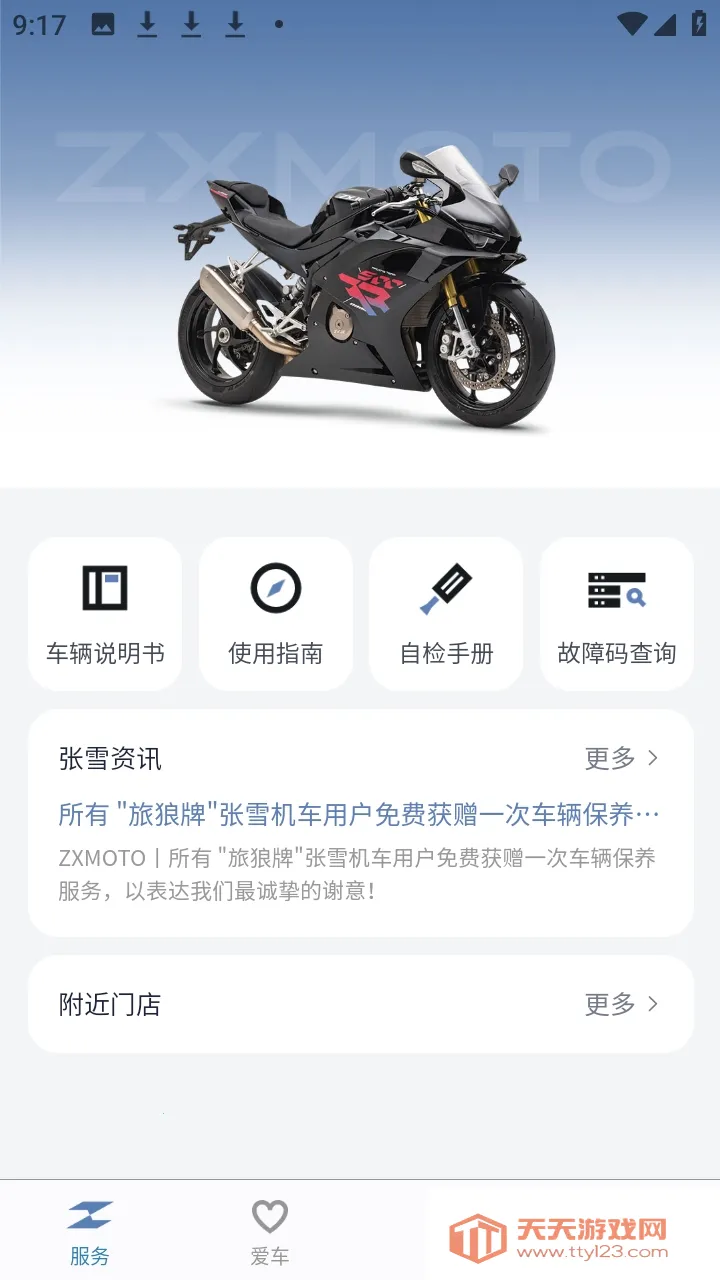
Task: Tap the heart icon for 爱车
Action: tap(268, 1216)
